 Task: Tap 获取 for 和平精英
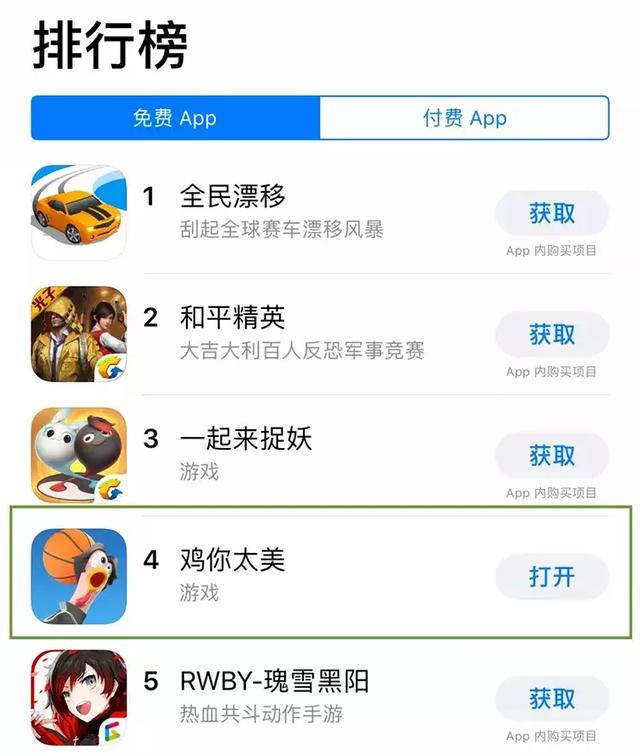coord(552,334)
